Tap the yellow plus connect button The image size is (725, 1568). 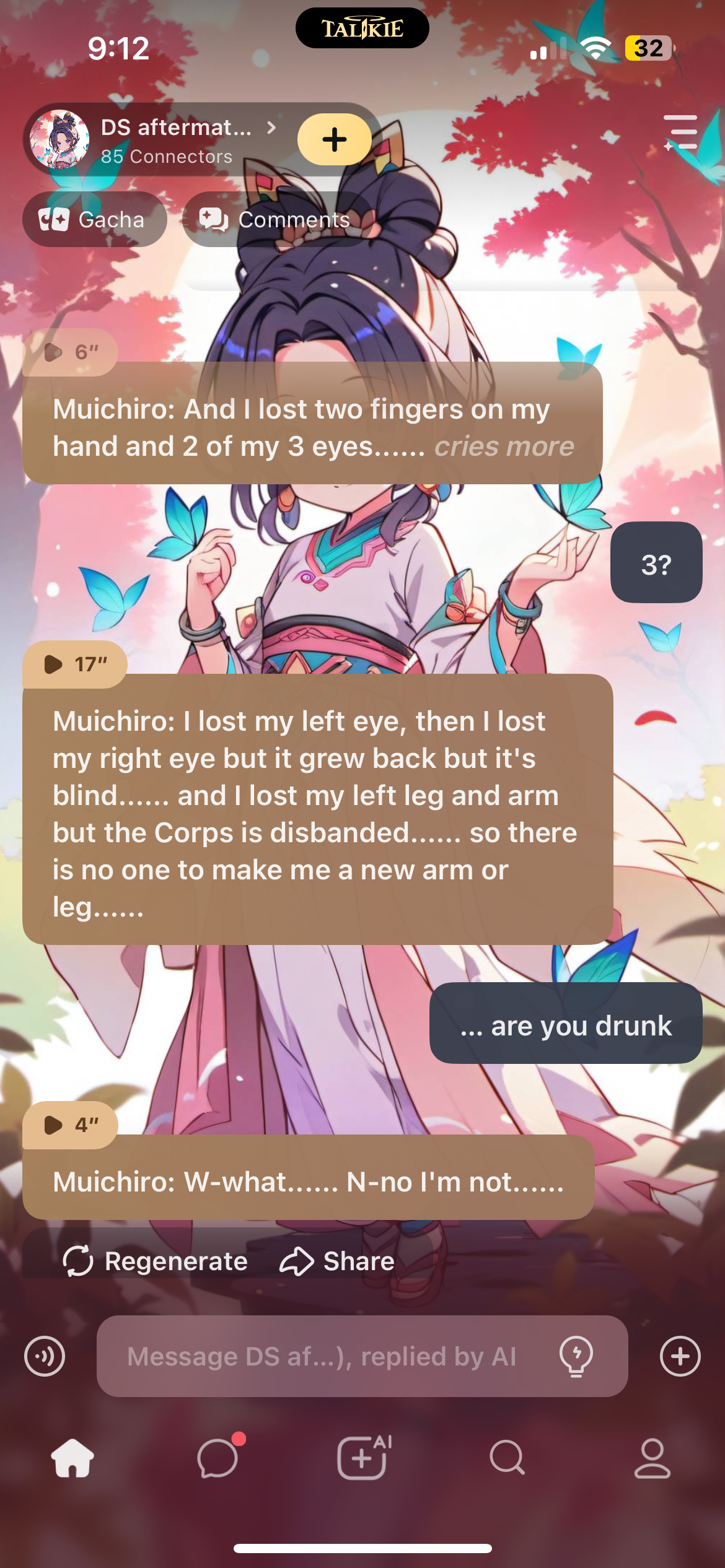click(335, 139)
